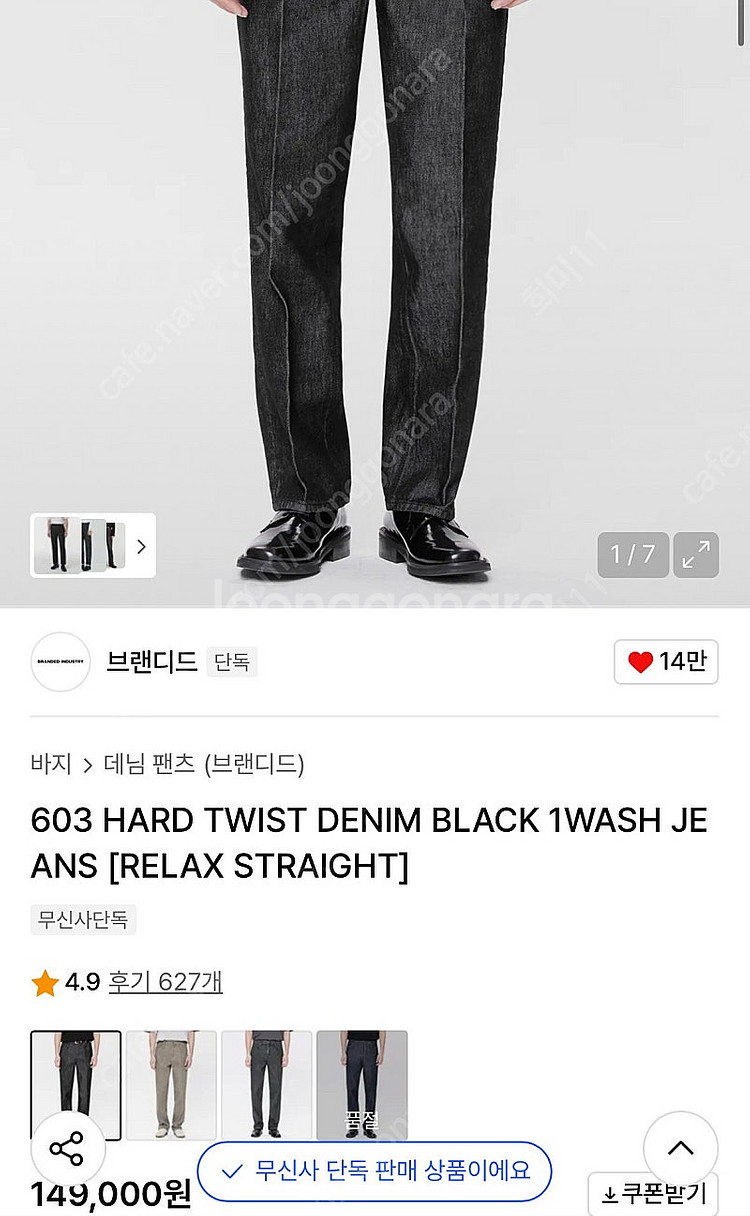Select the sold-out navy color variant

click(362, 1085)
